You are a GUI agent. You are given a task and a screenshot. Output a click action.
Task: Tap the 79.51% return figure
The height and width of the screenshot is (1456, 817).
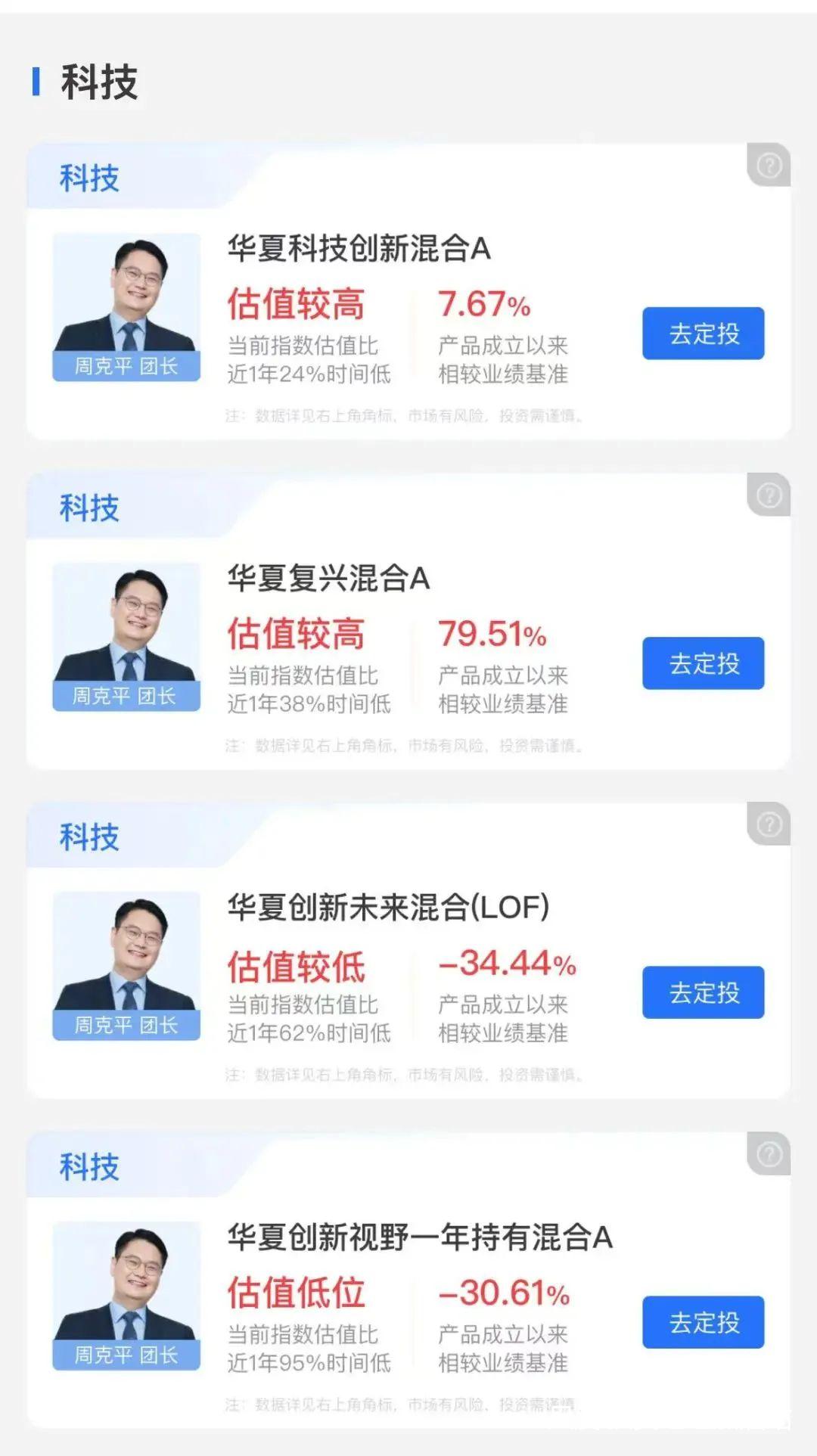tap(492, 635)
